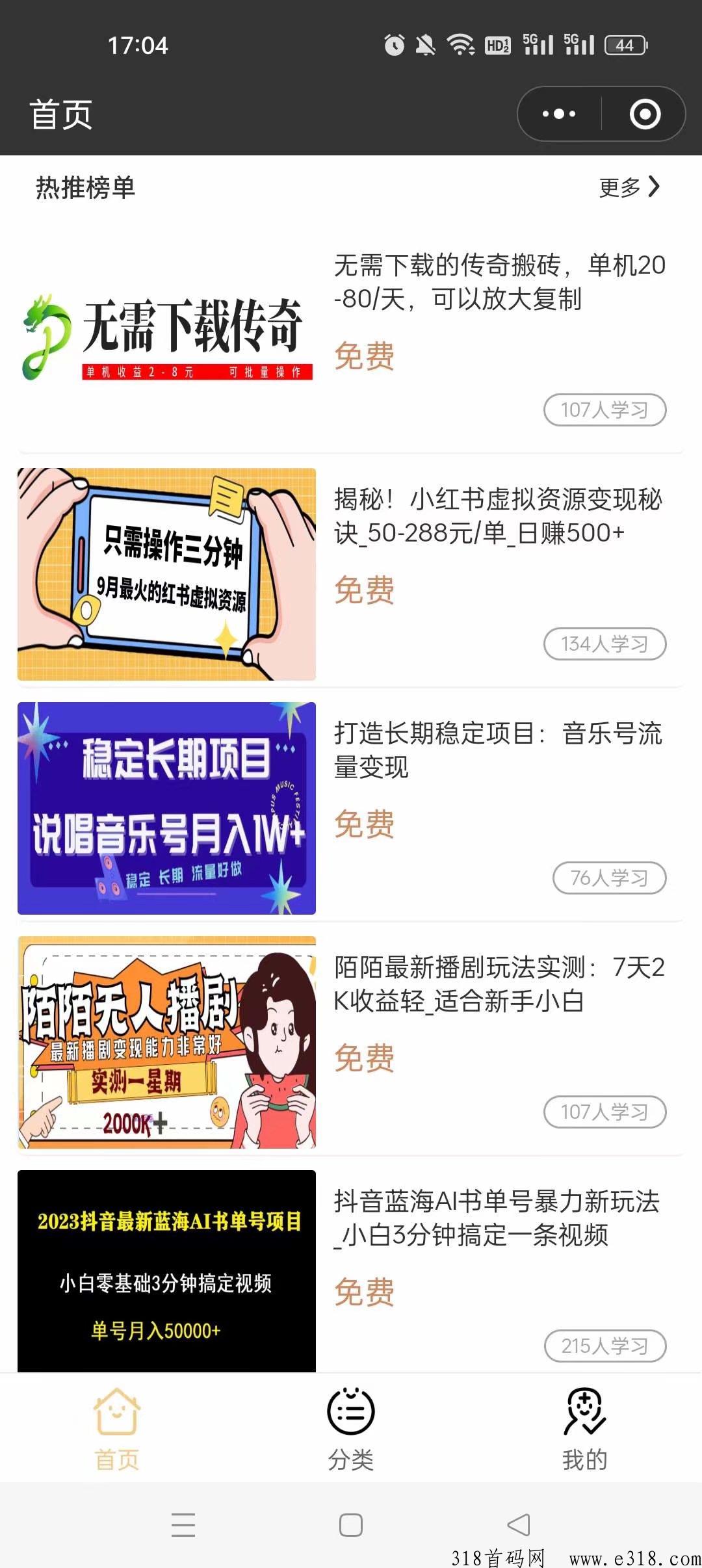Open the mini program three-dot menu

click(559, 114)
